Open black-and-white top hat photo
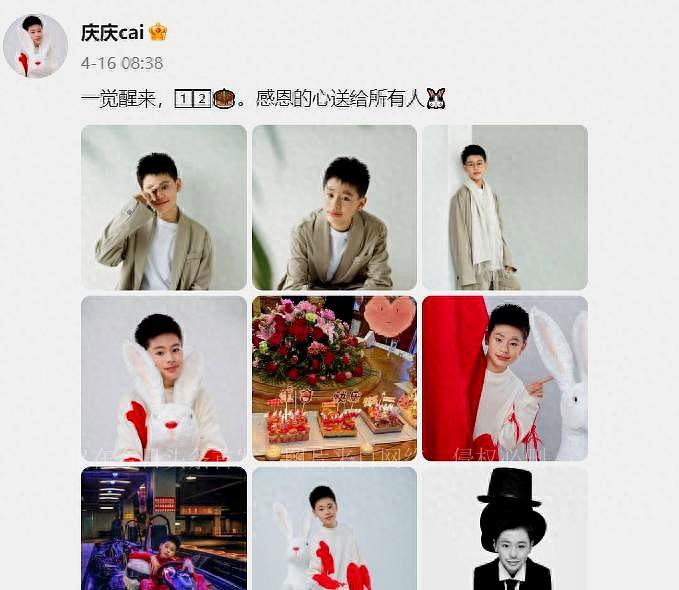Screen dimensions: 679x590 tap(504, 528)
